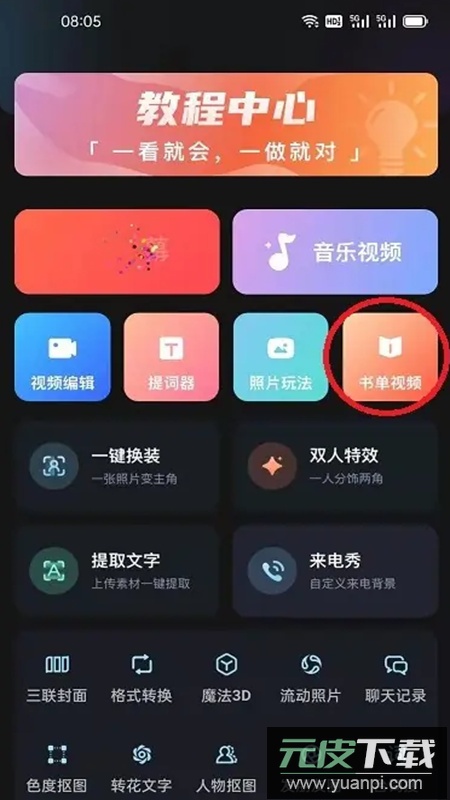Try the 一键换装 feature
Viewport: 450px width, 800px height.
[x=117, y=466]
